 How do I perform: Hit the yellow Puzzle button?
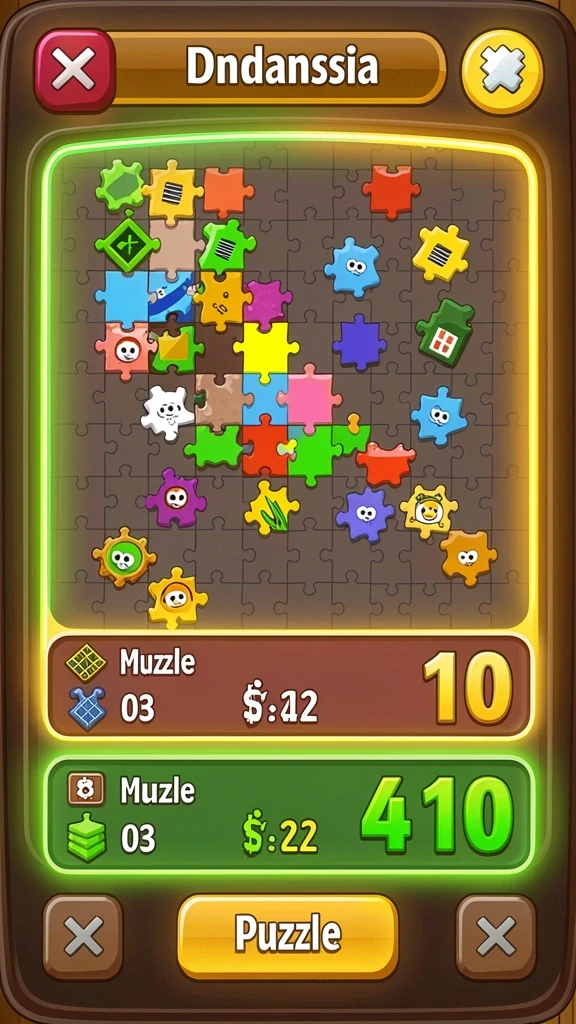tap(288, 936)
